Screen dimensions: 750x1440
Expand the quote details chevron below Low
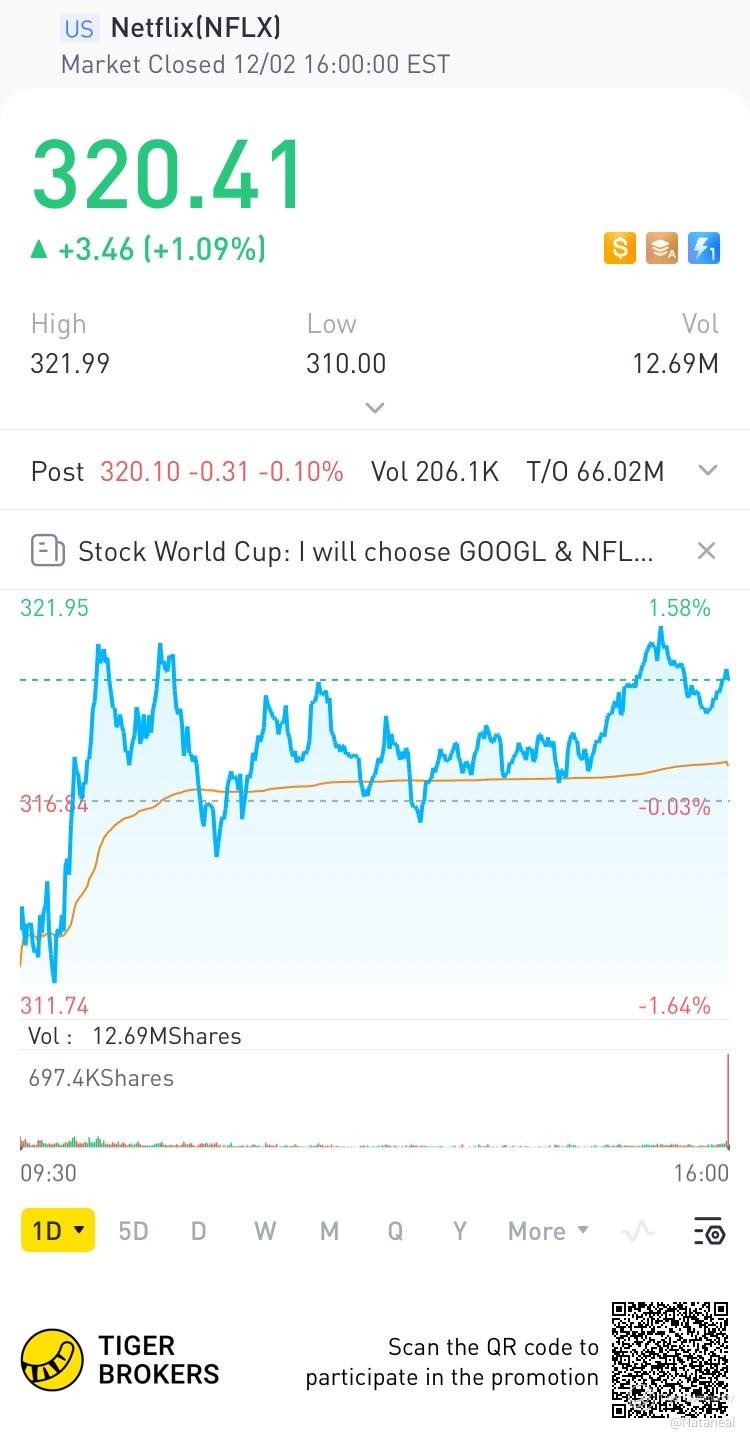pos(375,408)
